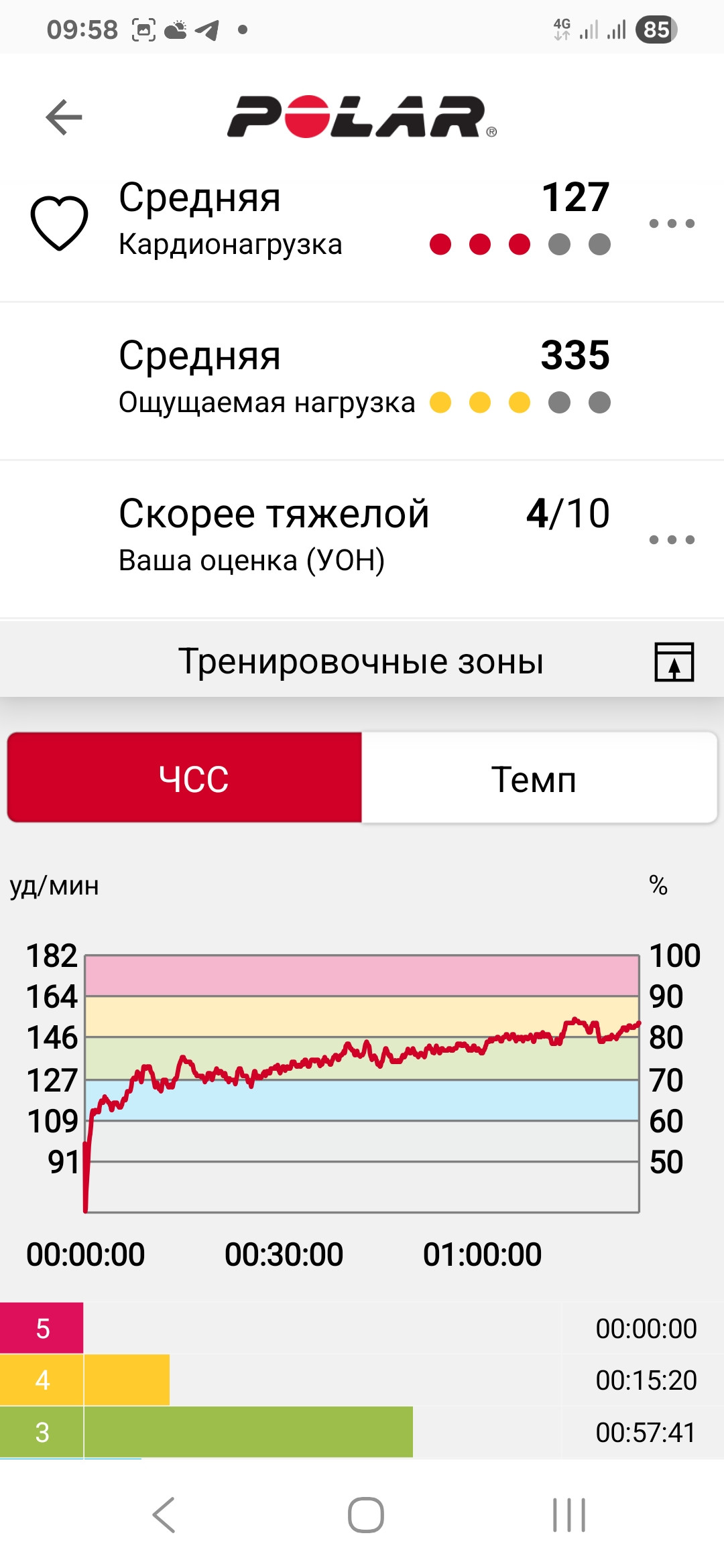The width and height of the screenshot is (724, 1568).
Task: Open more options for Кардионагрузка
Action: [672, 223]
